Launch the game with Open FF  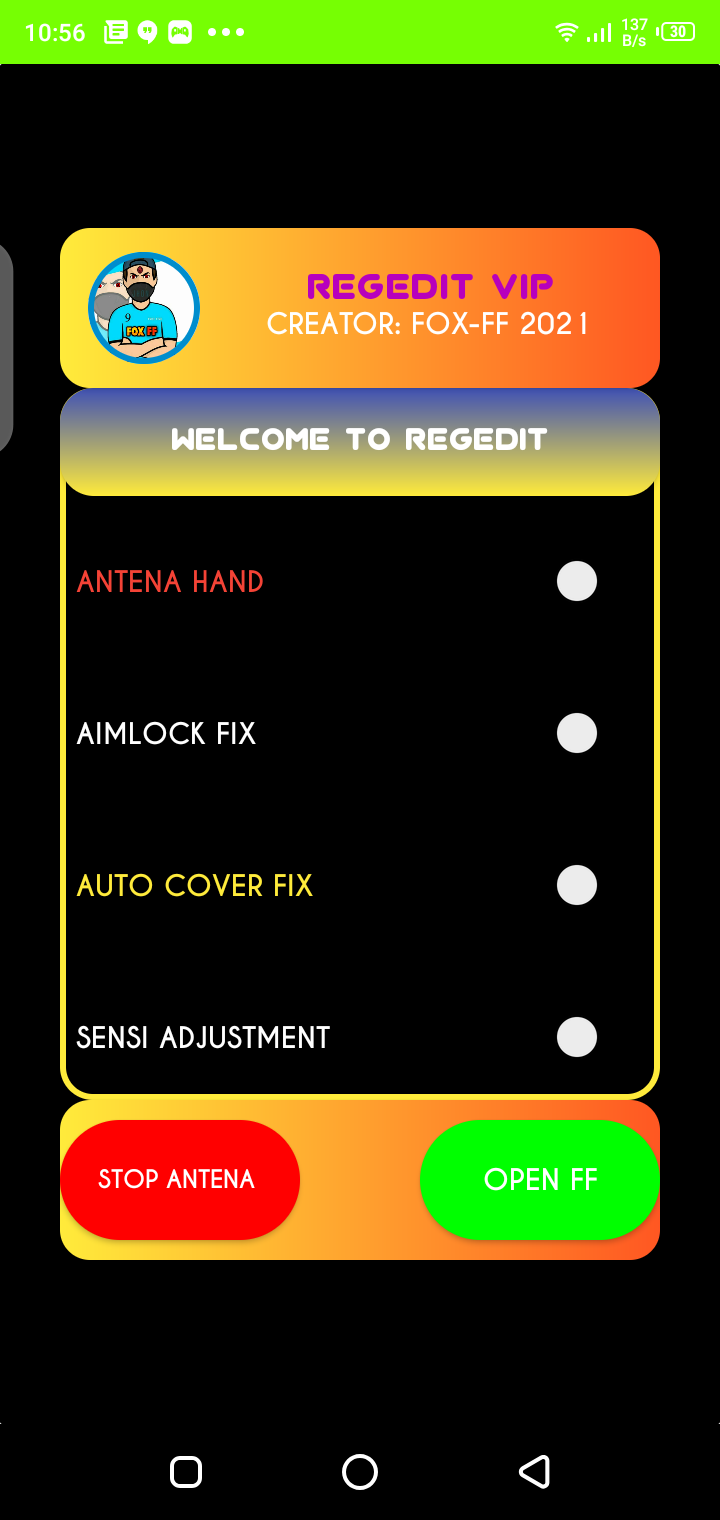pos(540,1180)
